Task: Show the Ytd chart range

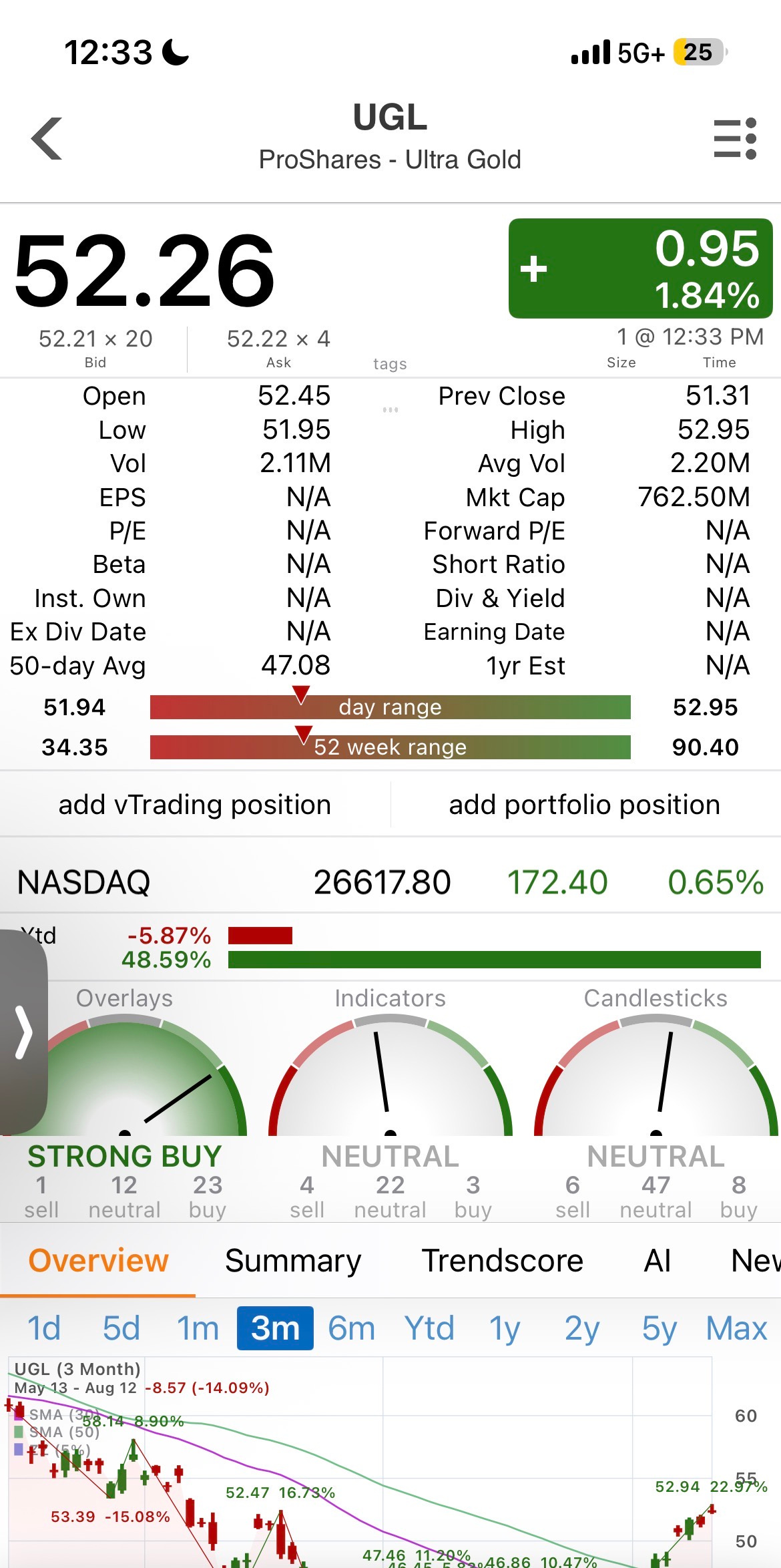Action: [x=429, y=1328]
